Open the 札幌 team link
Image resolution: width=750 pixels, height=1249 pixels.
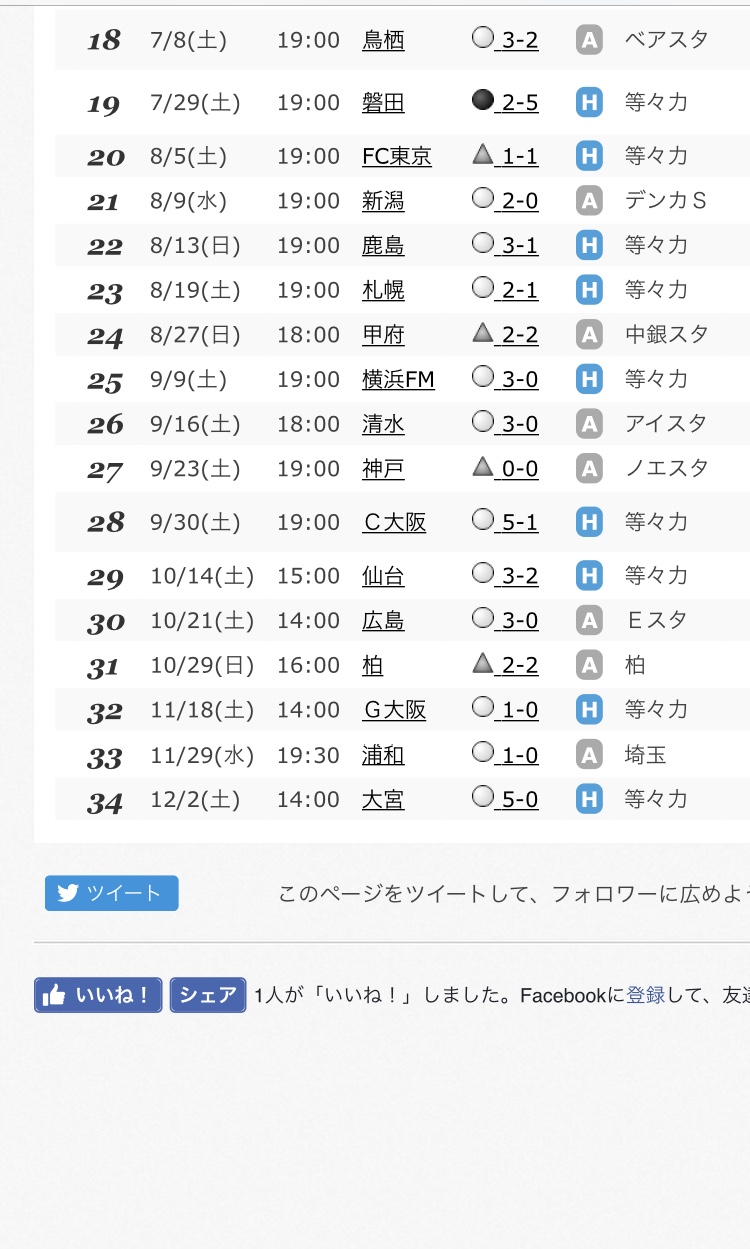click(383, 290)
